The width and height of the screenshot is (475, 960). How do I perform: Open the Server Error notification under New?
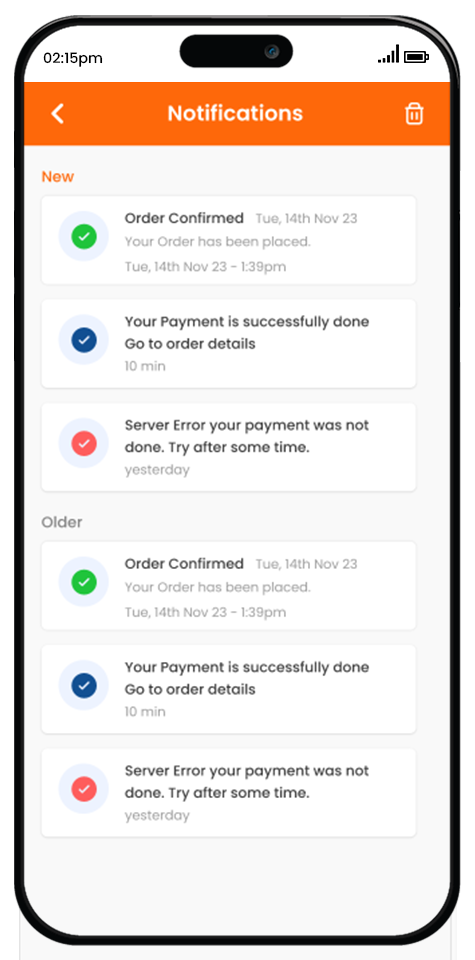click(x=228, y=447)
